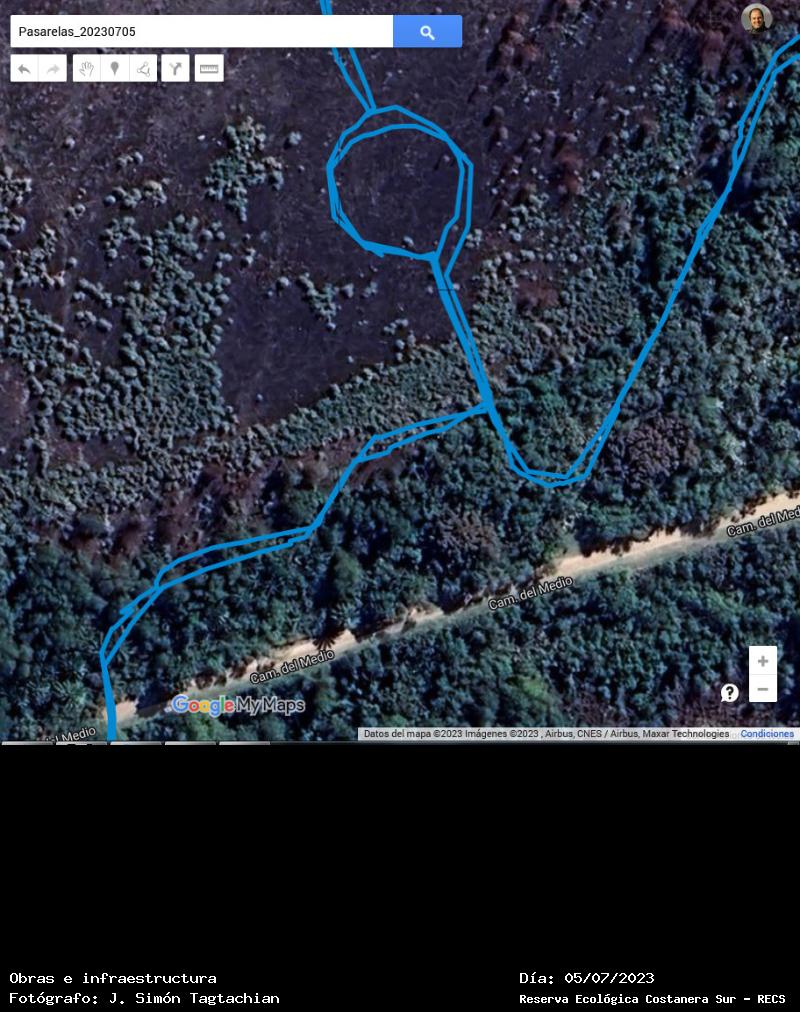Image resolution: width=800 pixels, height=1012 pixels.
Task: Open the Google account profile picture
Action: [x=756, y=18]
